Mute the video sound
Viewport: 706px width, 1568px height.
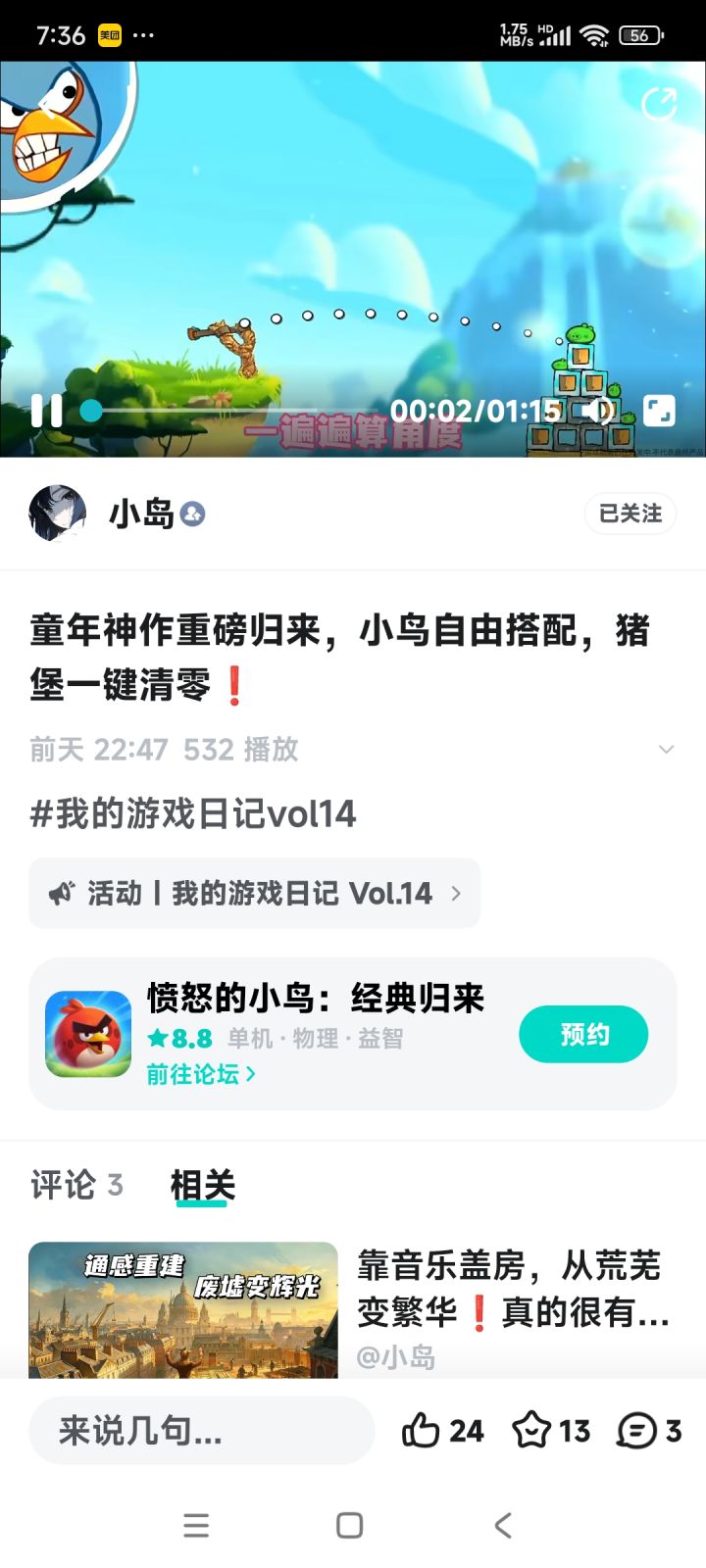point(599,413)
